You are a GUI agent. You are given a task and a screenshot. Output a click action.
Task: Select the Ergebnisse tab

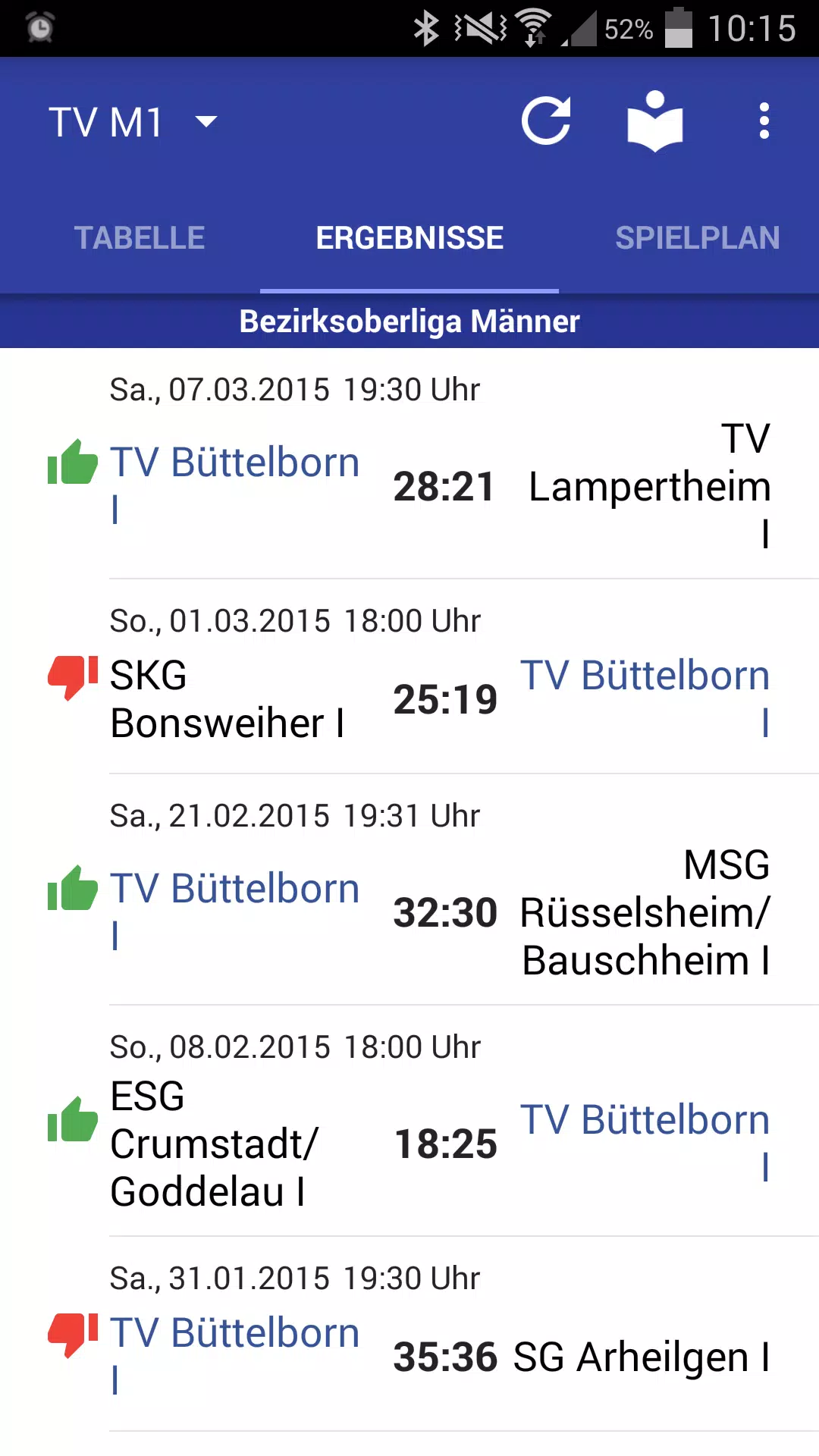click(409, 238)
